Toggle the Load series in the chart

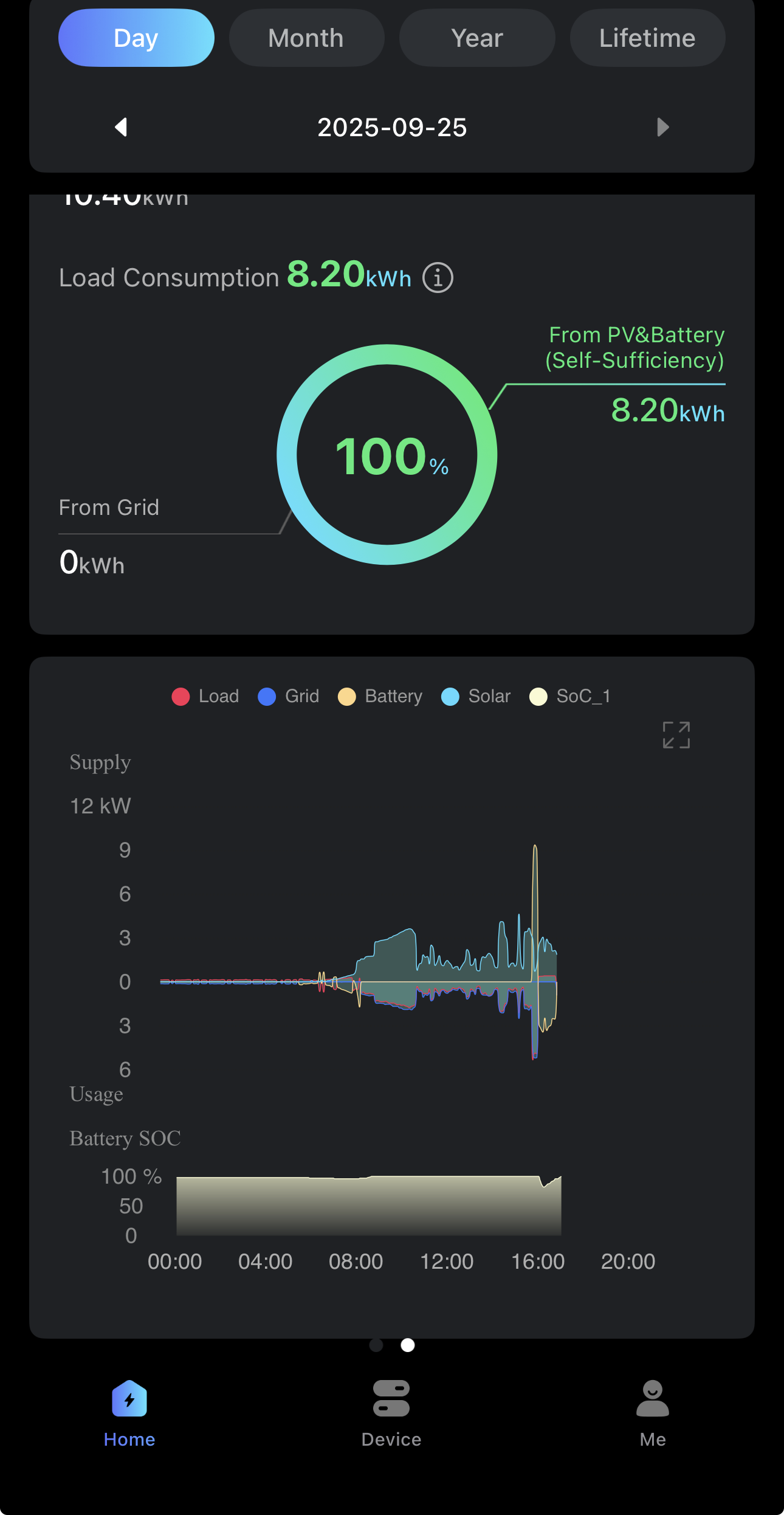coord(205,696)
